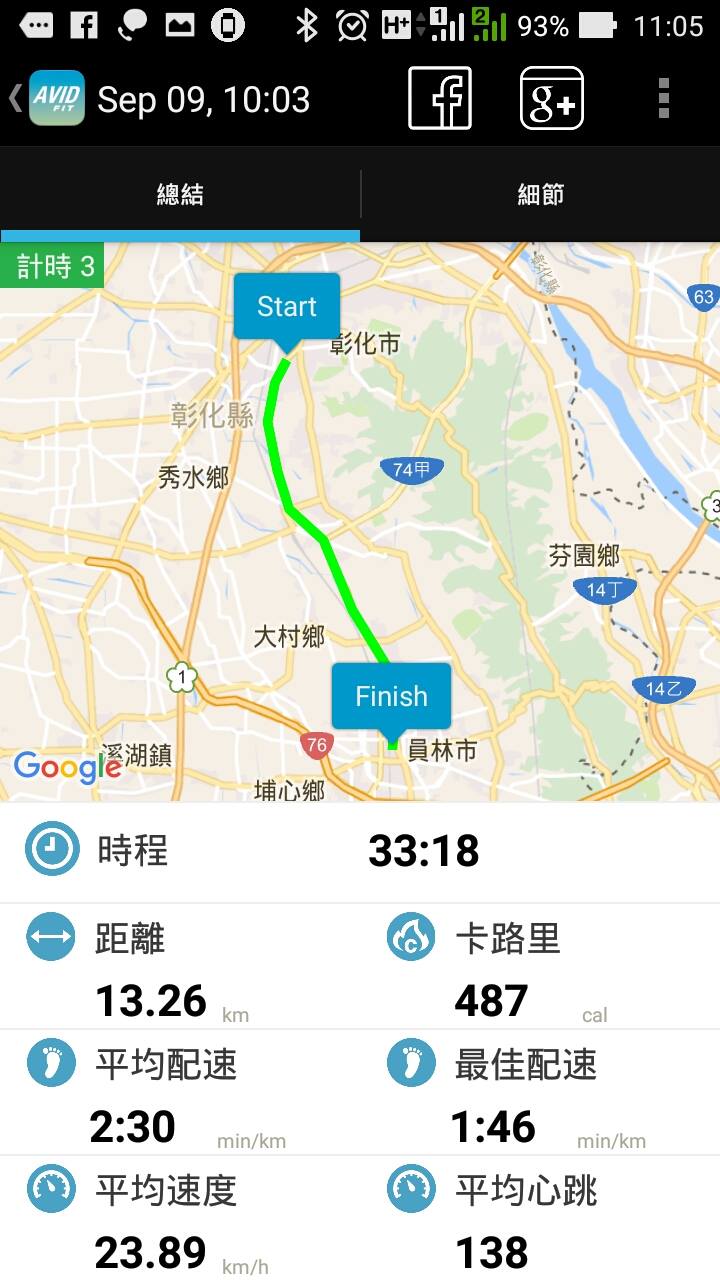The height and width of the screenshot is (1280, 720).
Task: Tap the 時程 duration clock icon
Action: (51, 849)
